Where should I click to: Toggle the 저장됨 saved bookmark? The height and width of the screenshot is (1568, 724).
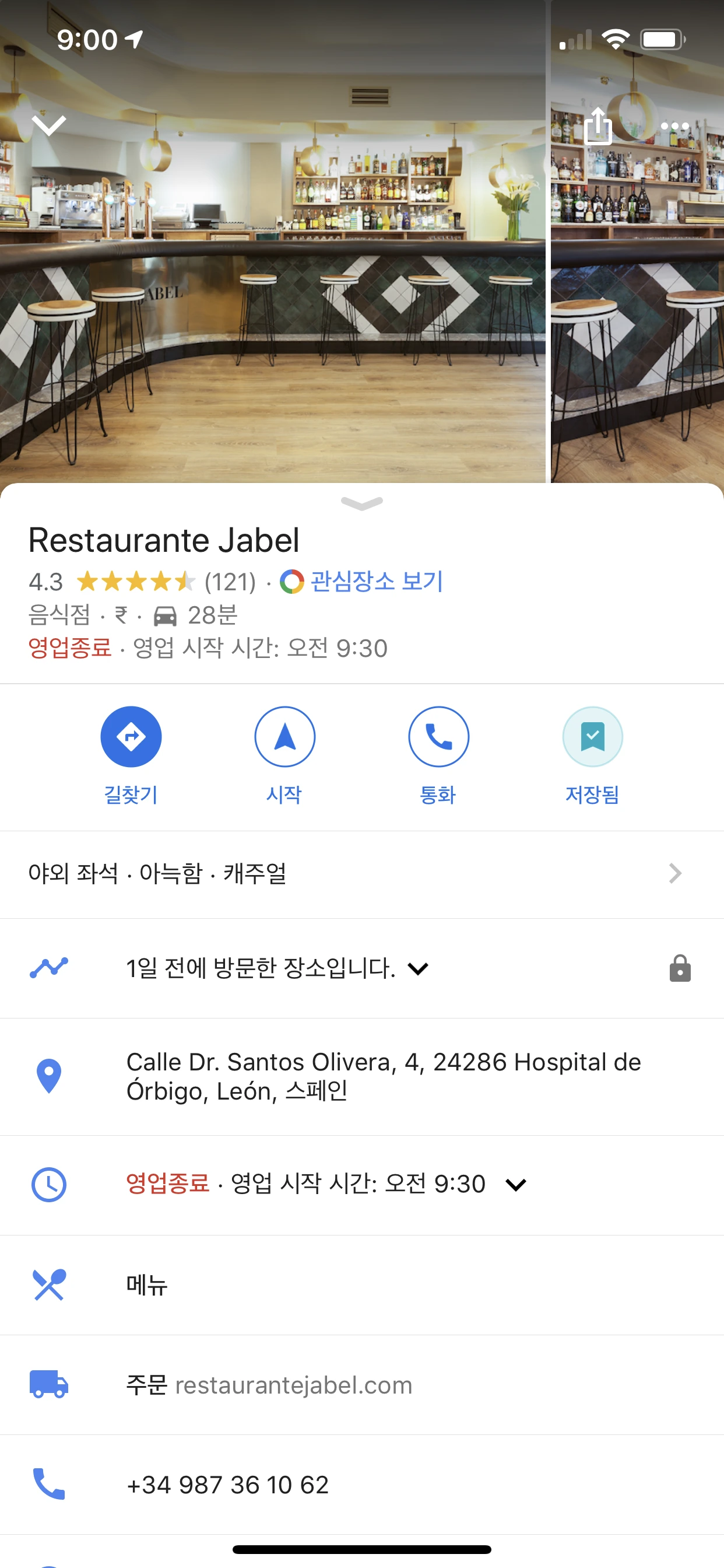[x=592, y=737]
